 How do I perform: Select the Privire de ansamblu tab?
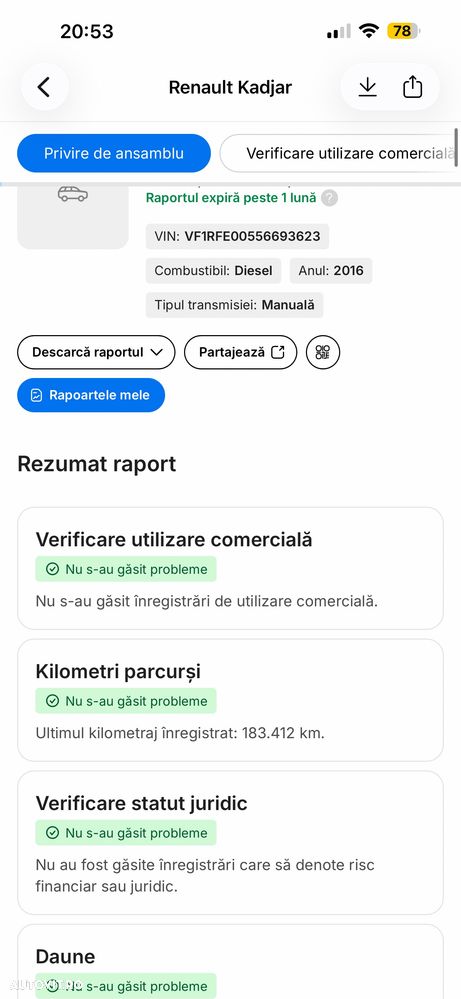(x=114, y=154)
